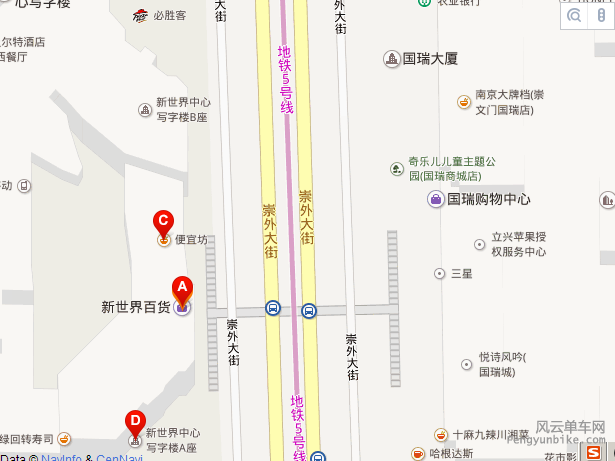The width and height of the screenshot is (615, 461).
Task: Open the nearby search tool
Action: [574, 16]
